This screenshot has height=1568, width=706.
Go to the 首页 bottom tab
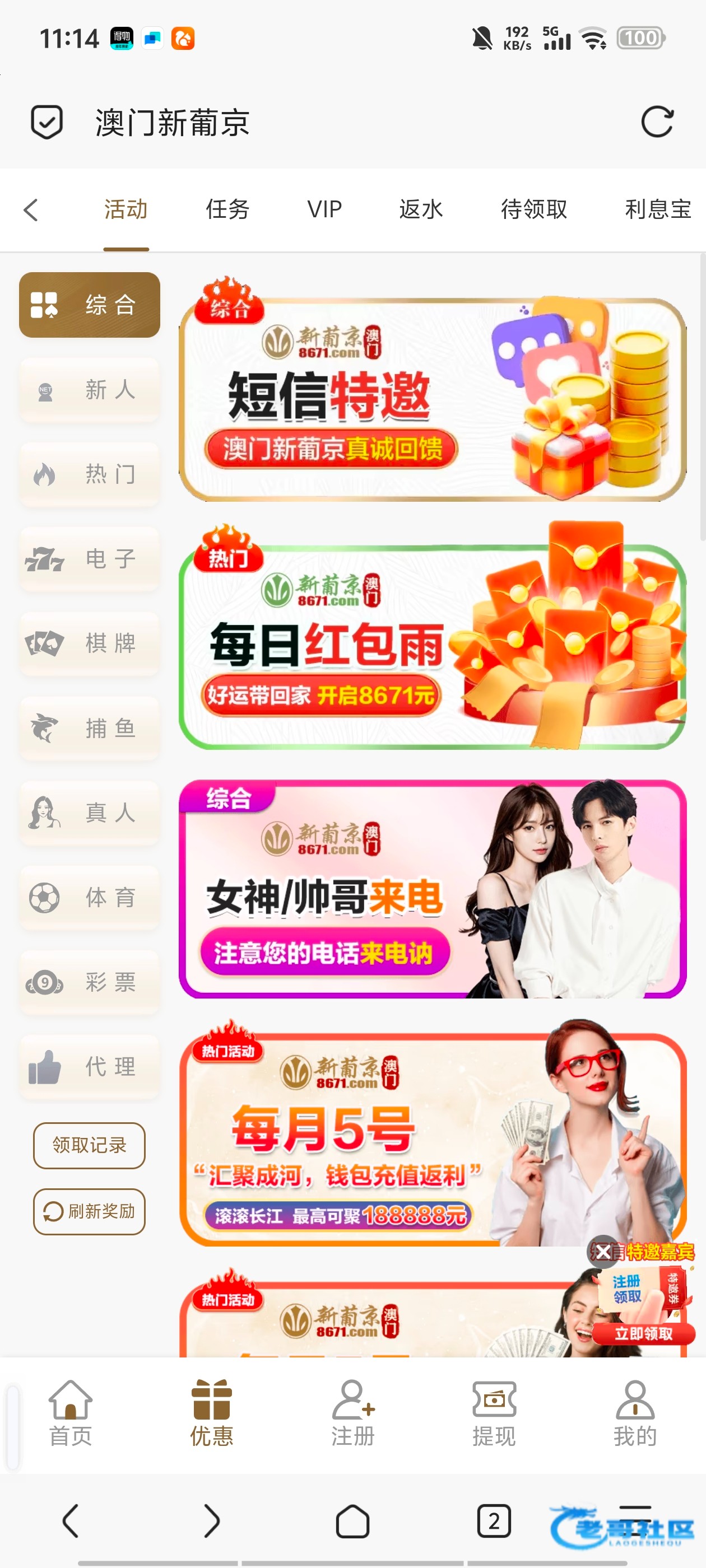(x=71, y=1412)
